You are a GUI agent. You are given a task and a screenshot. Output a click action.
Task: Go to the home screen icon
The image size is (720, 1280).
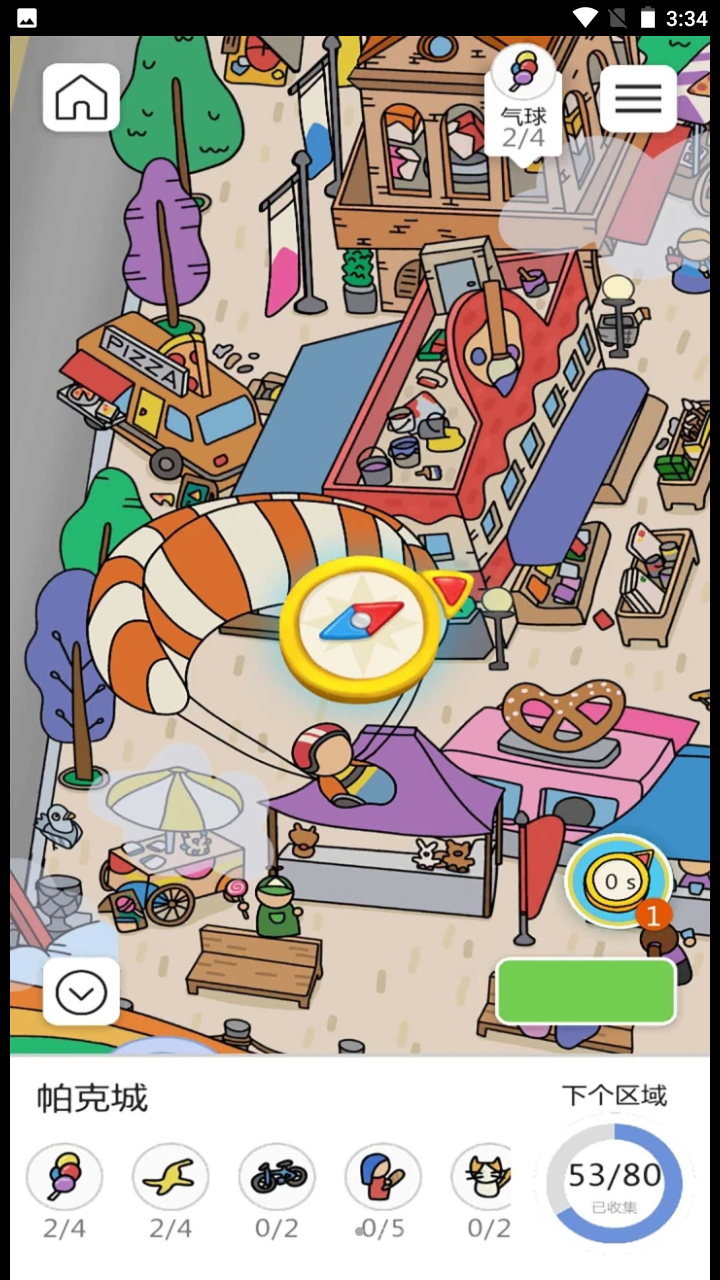(81, 98)
